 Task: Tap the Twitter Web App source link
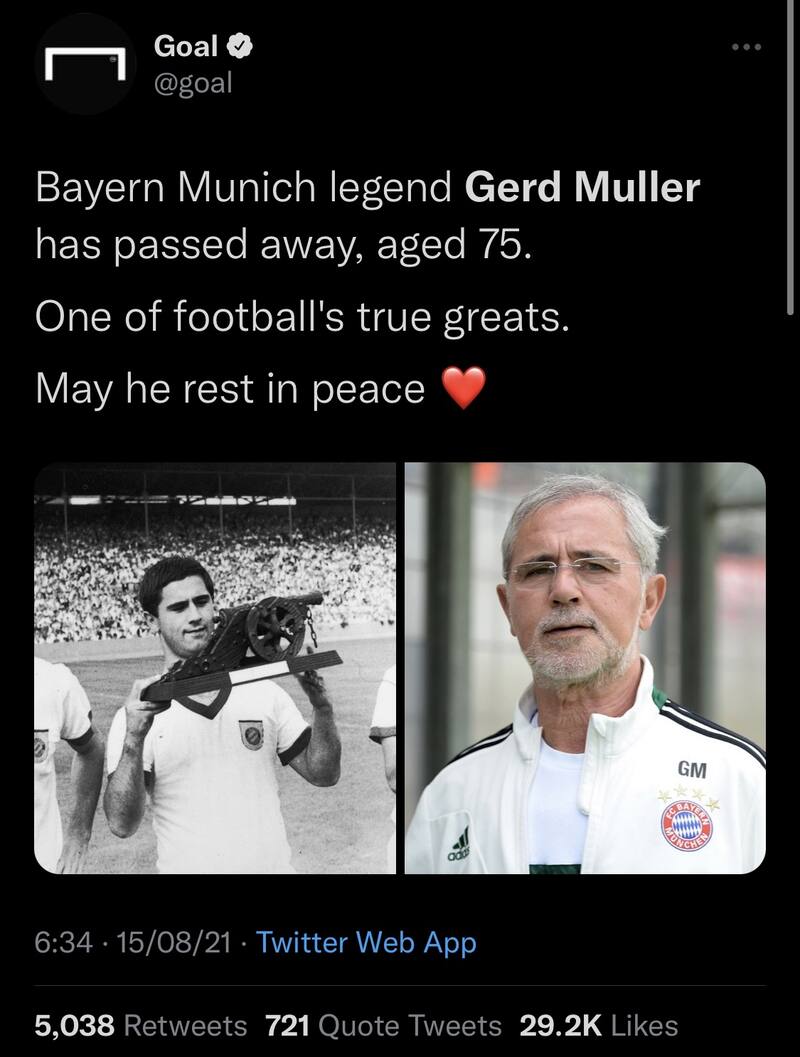[366, 942]
